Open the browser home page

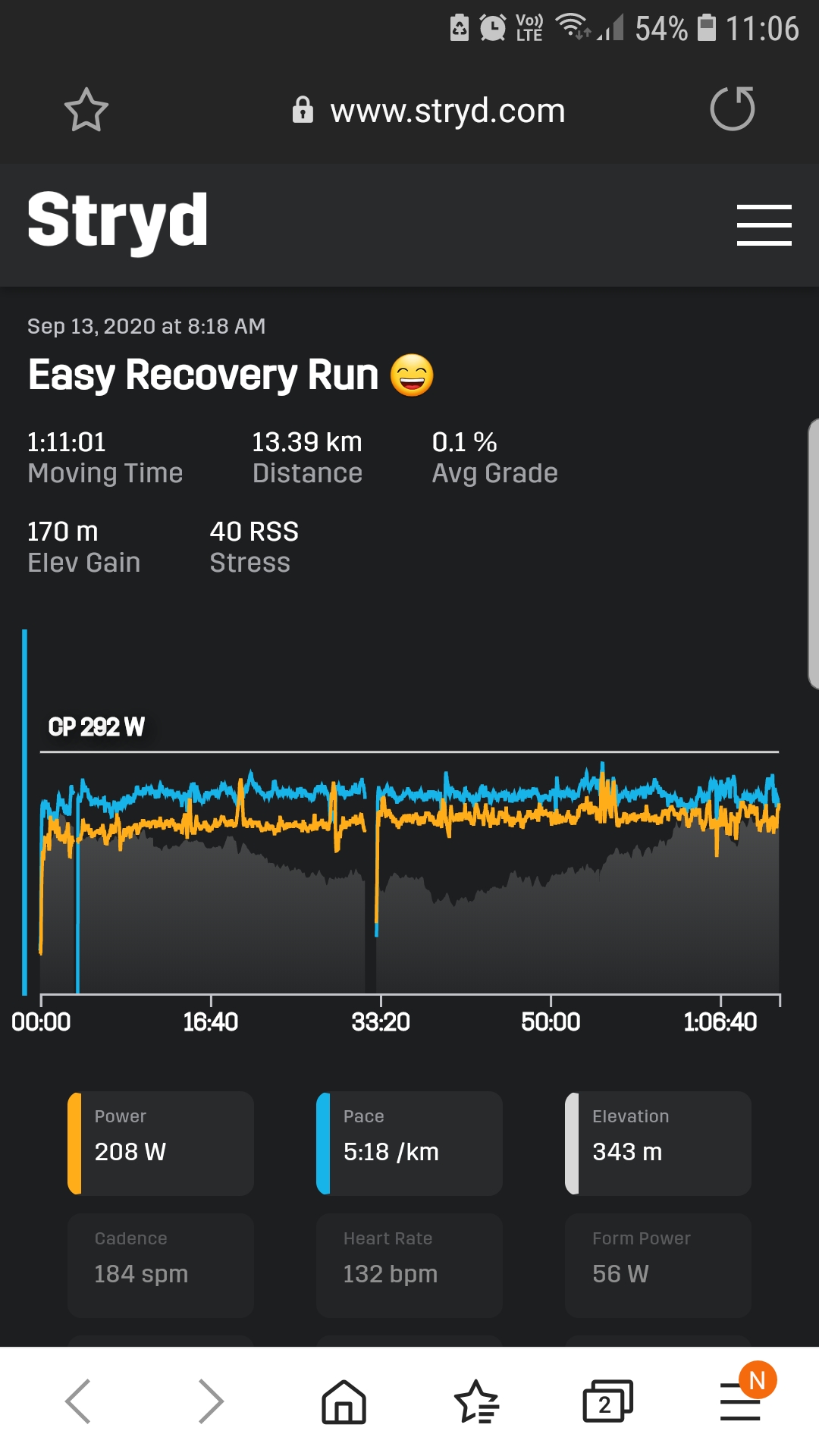pyautogui.click(x=344, y=1401)
